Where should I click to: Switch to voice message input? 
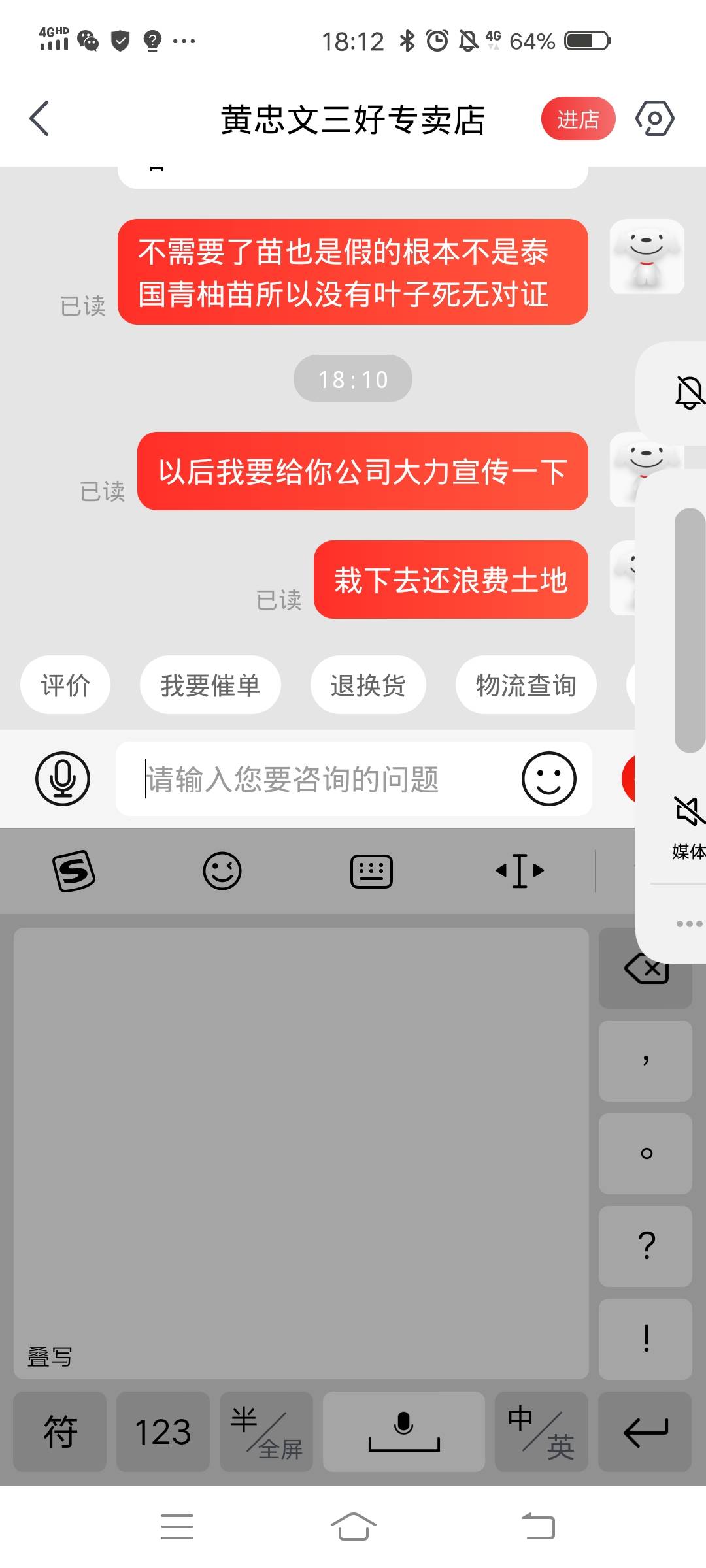click(x=63, y=779)
